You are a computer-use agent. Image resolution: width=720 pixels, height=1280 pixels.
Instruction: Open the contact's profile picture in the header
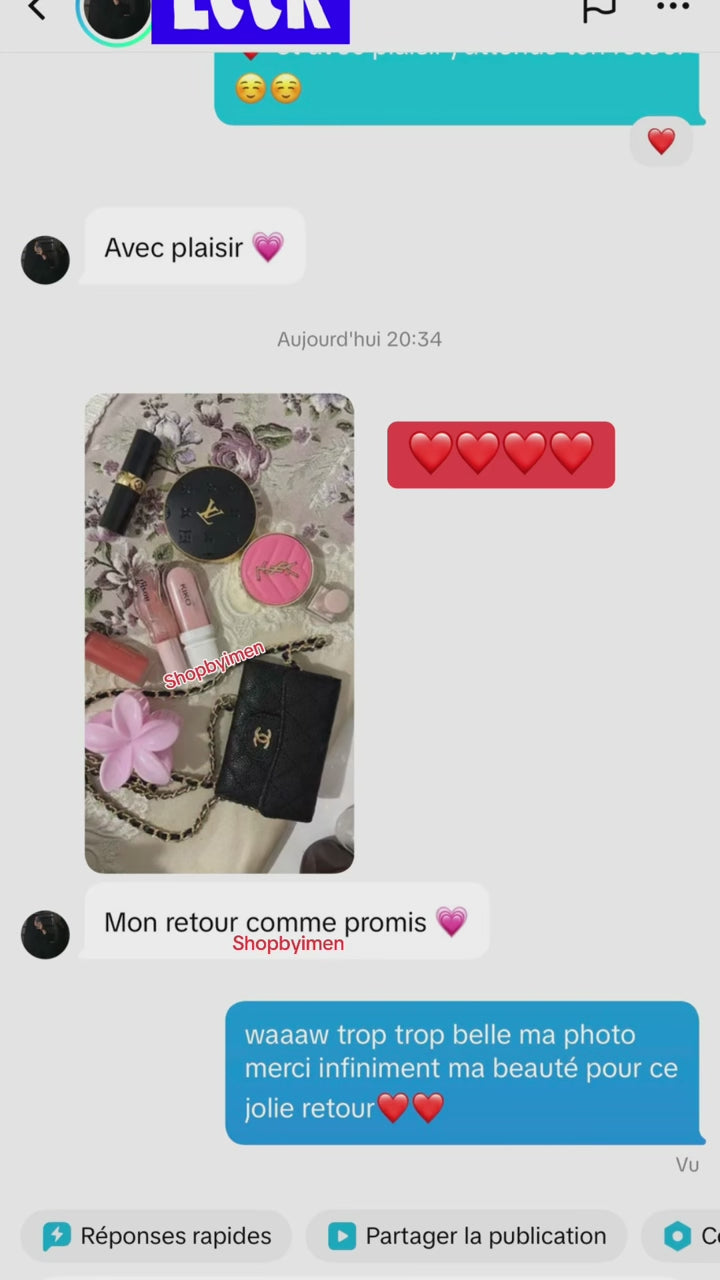tap(114, 14)
